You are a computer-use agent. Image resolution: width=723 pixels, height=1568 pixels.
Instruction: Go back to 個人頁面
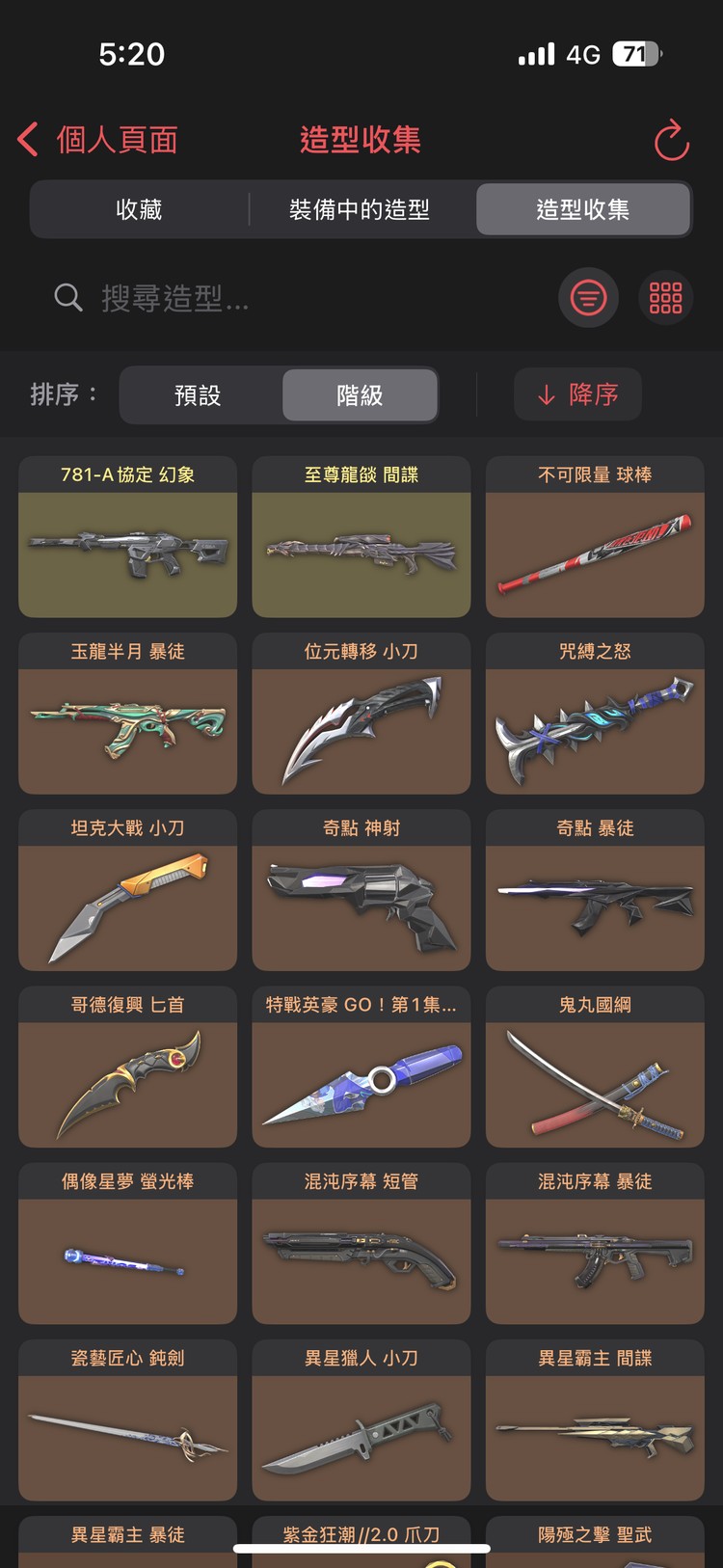click(x=98, y=141)
